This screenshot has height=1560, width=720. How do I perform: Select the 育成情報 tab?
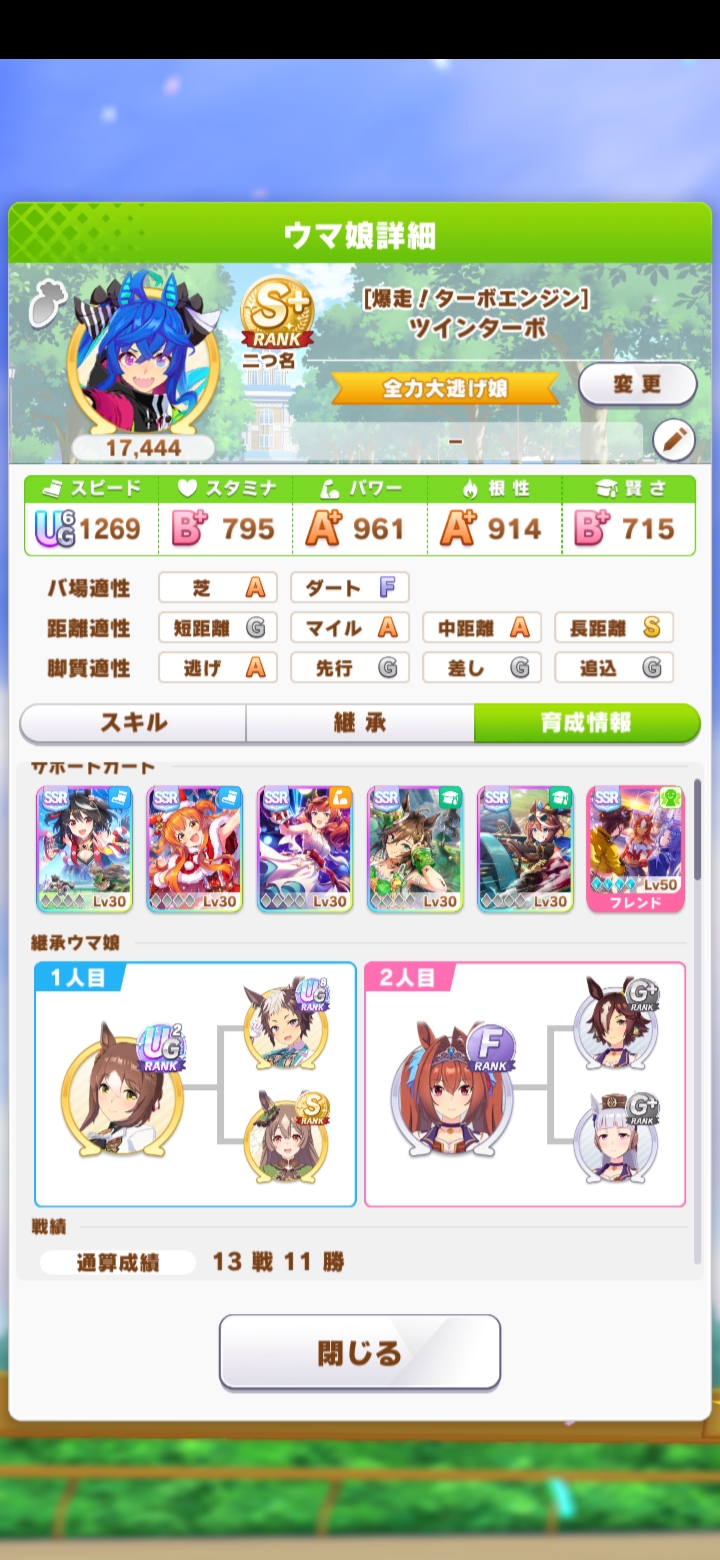click(586, 723)
